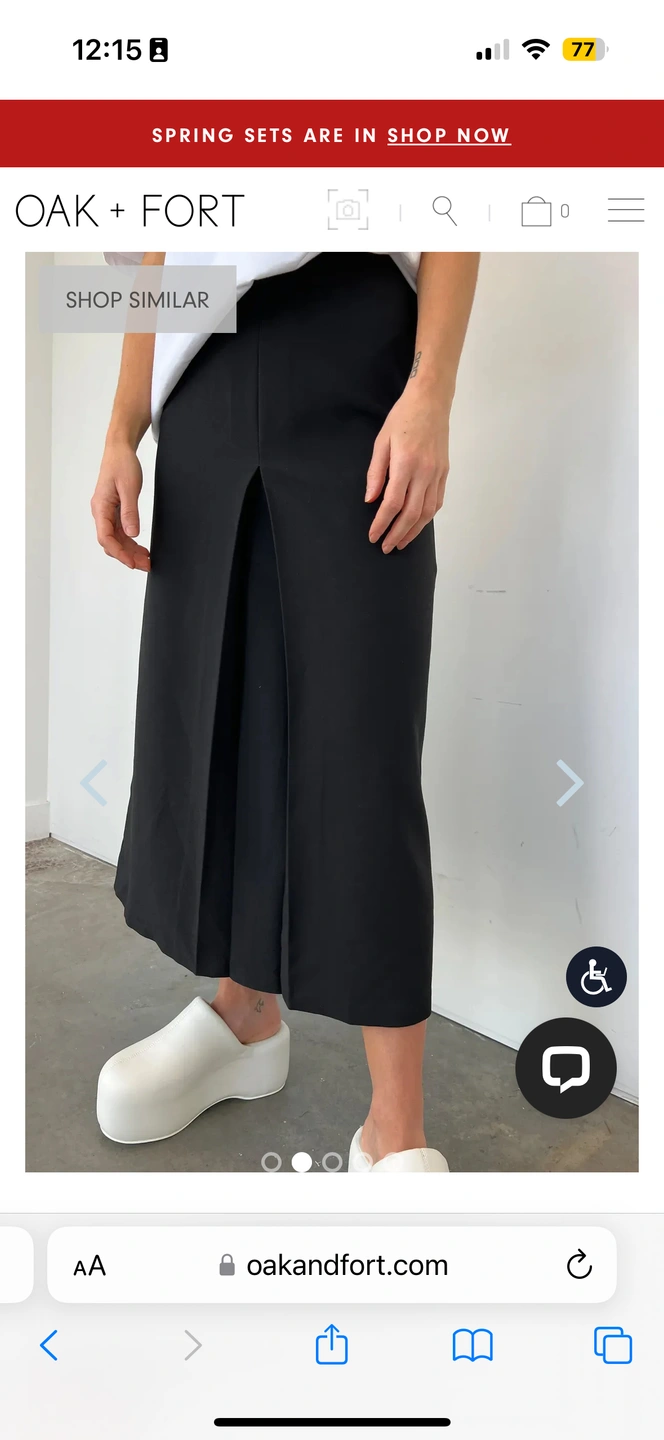Open the search magnifier
The height and width of the screenshot is (1440, 664).
pos(445,210)
